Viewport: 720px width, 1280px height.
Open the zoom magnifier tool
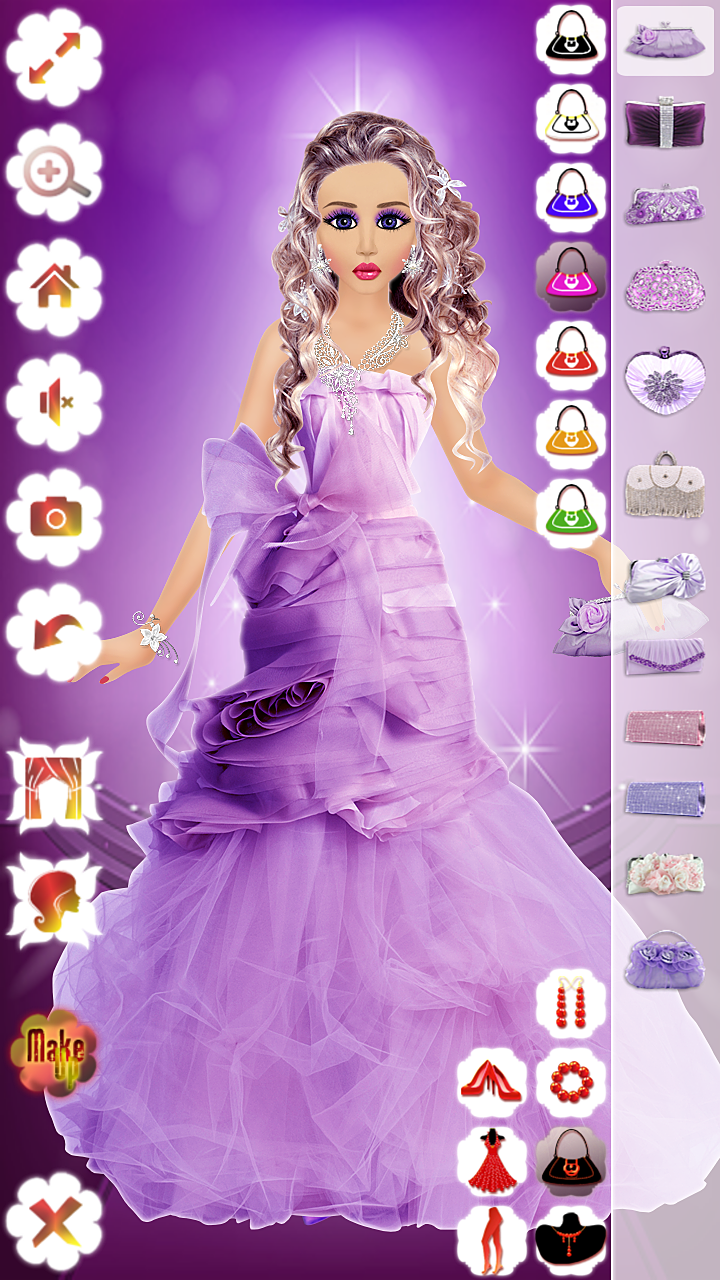[x=54, y=173]
